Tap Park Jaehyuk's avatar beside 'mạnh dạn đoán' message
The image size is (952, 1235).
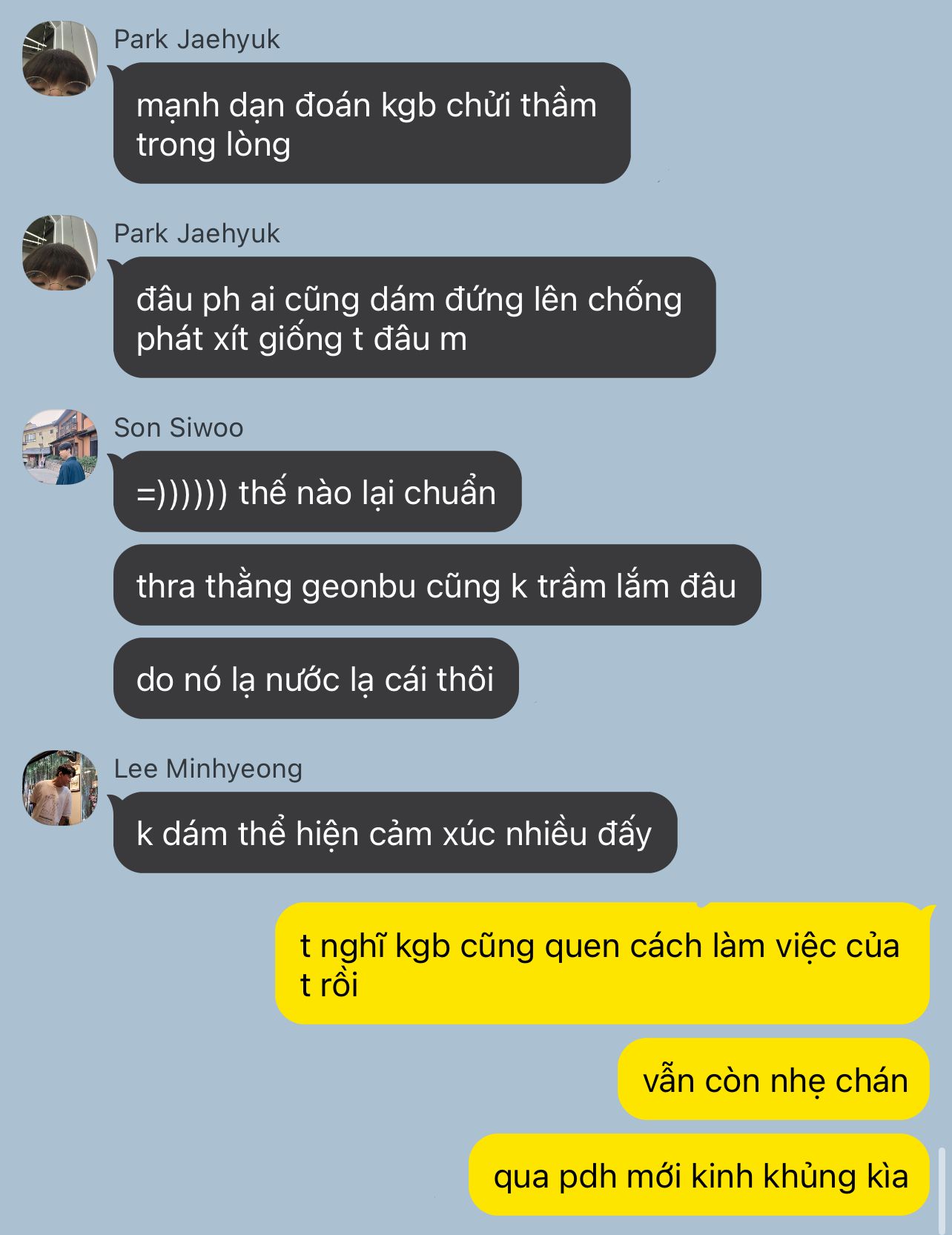[60, 59]
